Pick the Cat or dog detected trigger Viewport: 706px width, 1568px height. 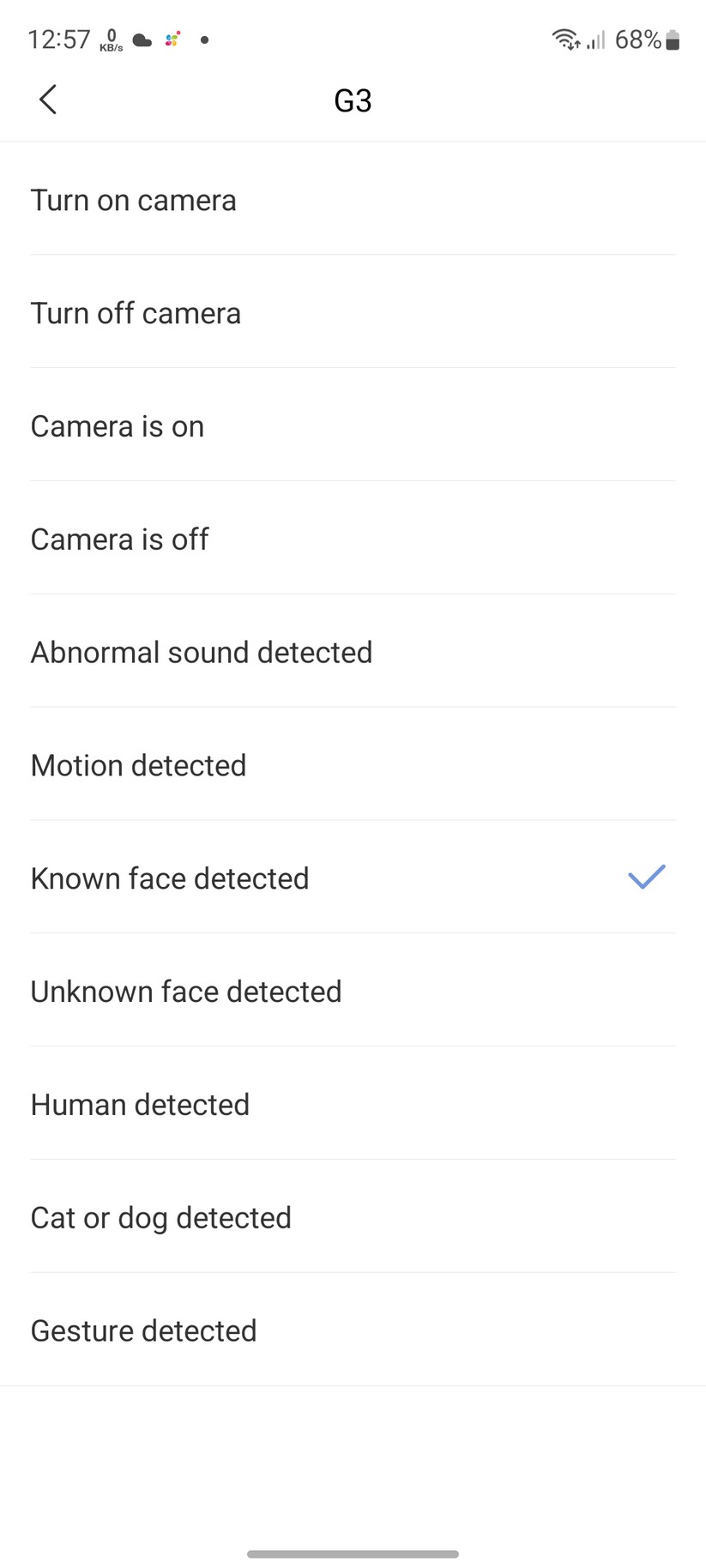(160, 1217)
